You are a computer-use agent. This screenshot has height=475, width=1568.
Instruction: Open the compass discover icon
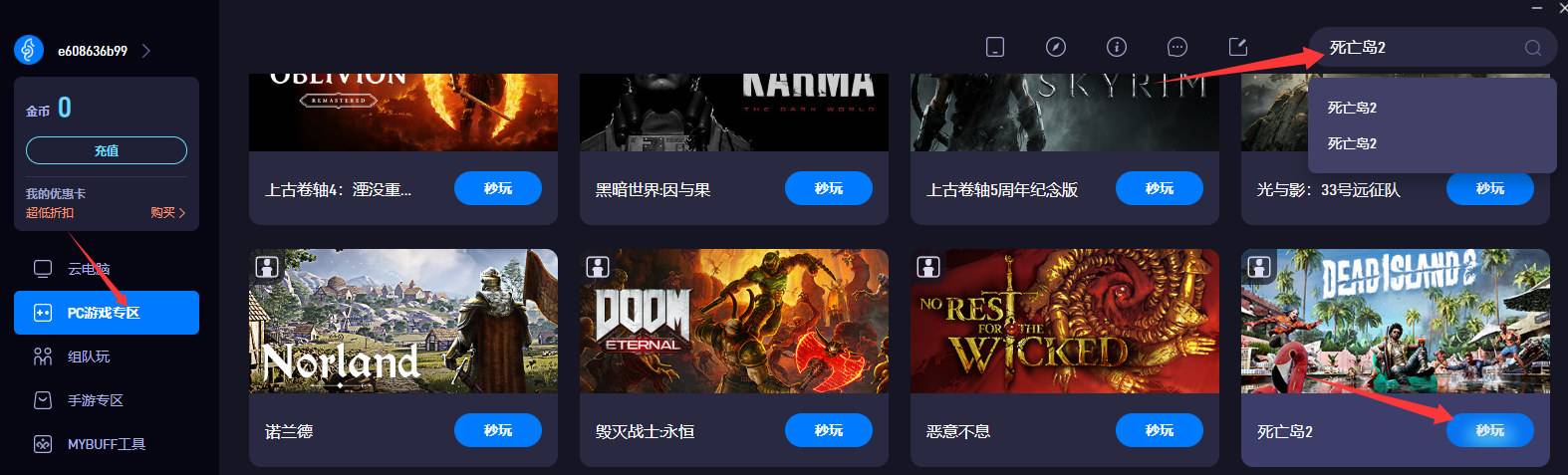coord(1056,47)
